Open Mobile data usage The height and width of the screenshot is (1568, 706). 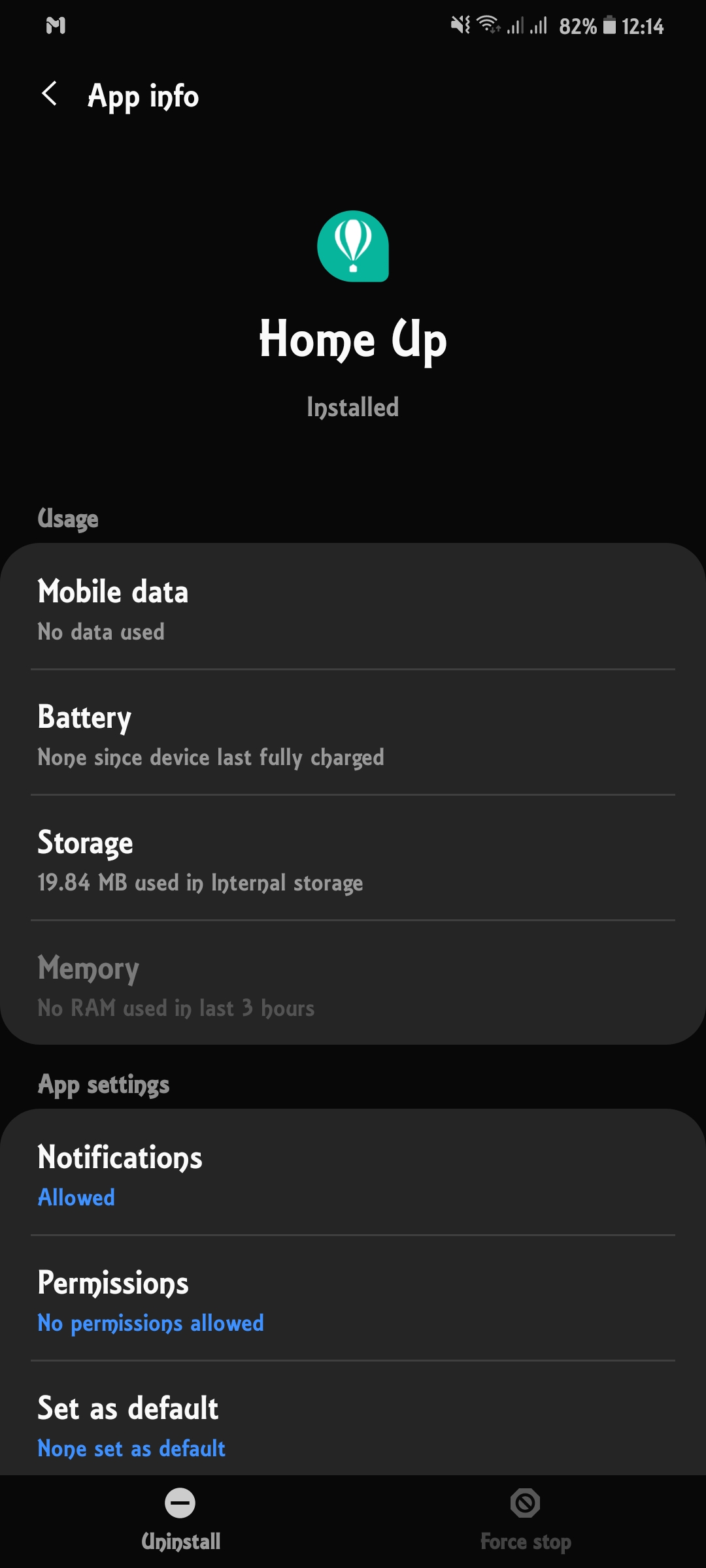click(x=353, y=607)
